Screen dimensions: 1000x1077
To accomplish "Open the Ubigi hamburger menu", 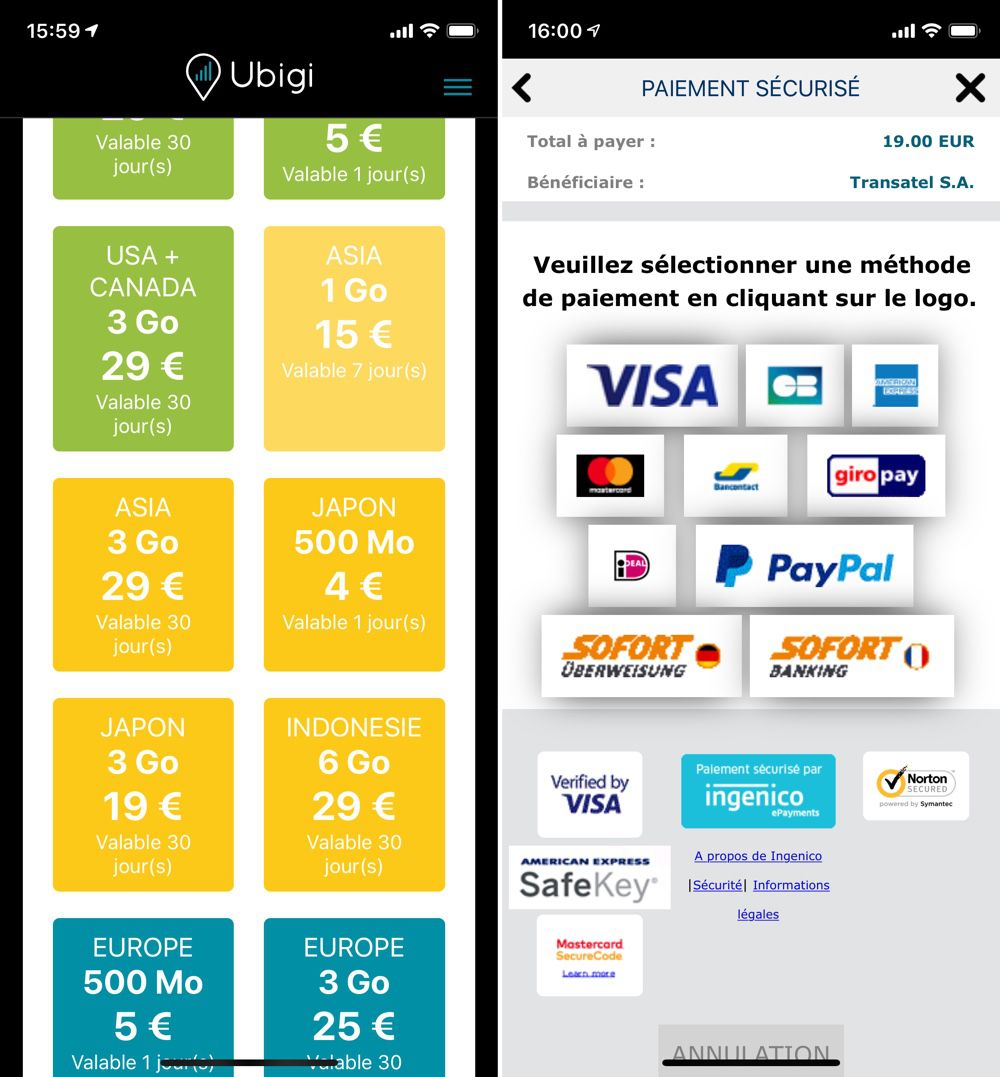I will point(457,87).
